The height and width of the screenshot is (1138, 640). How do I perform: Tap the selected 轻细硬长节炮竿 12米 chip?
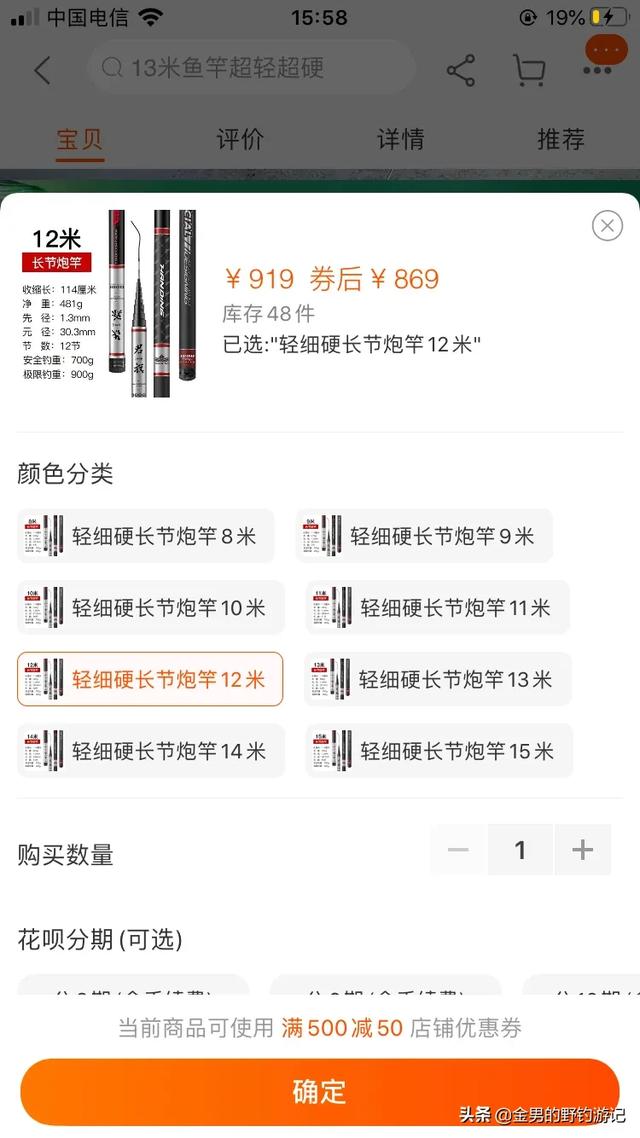[x=150, y=679]
